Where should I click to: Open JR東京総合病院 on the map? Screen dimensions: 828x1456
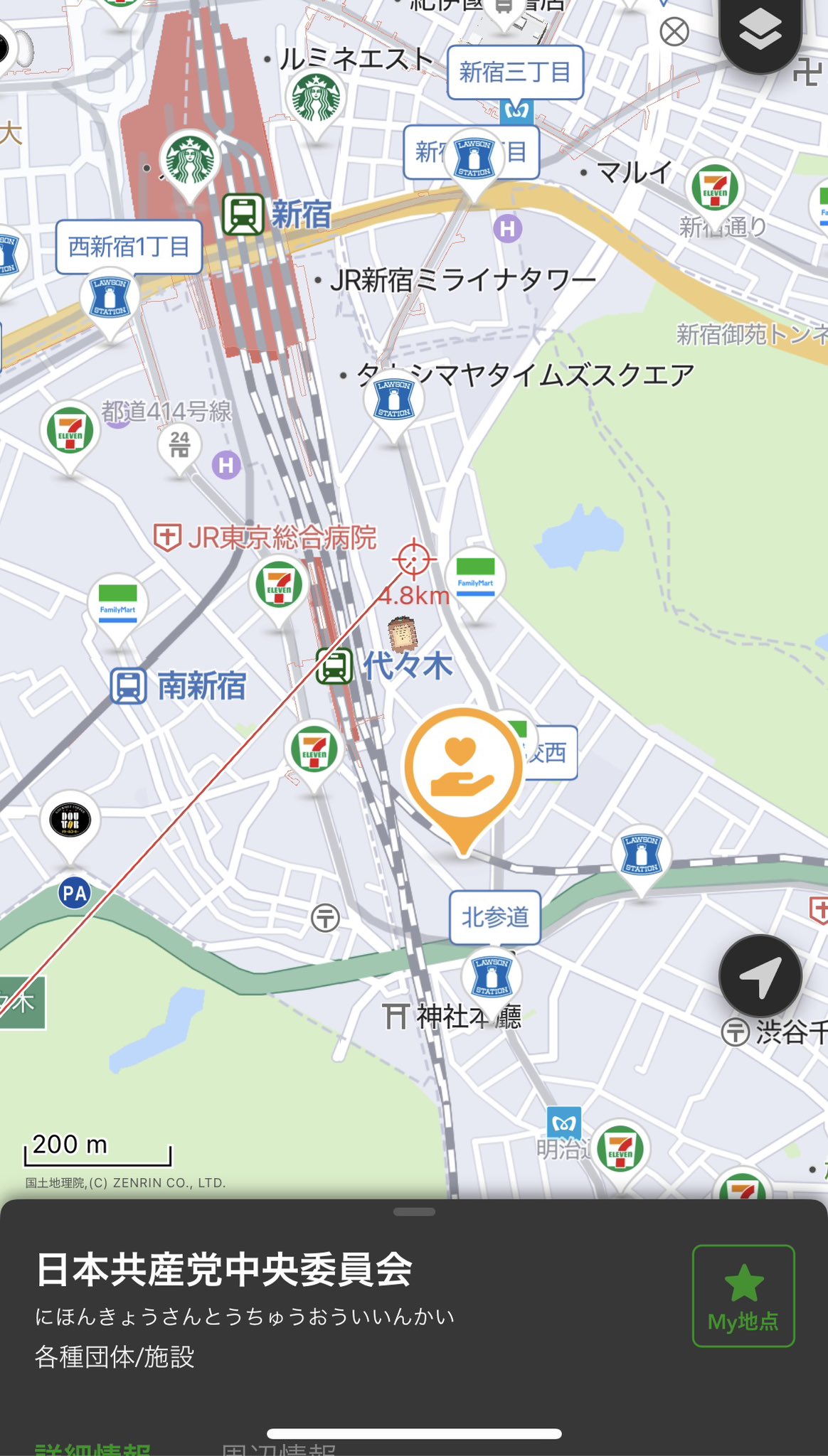[265, 537]
